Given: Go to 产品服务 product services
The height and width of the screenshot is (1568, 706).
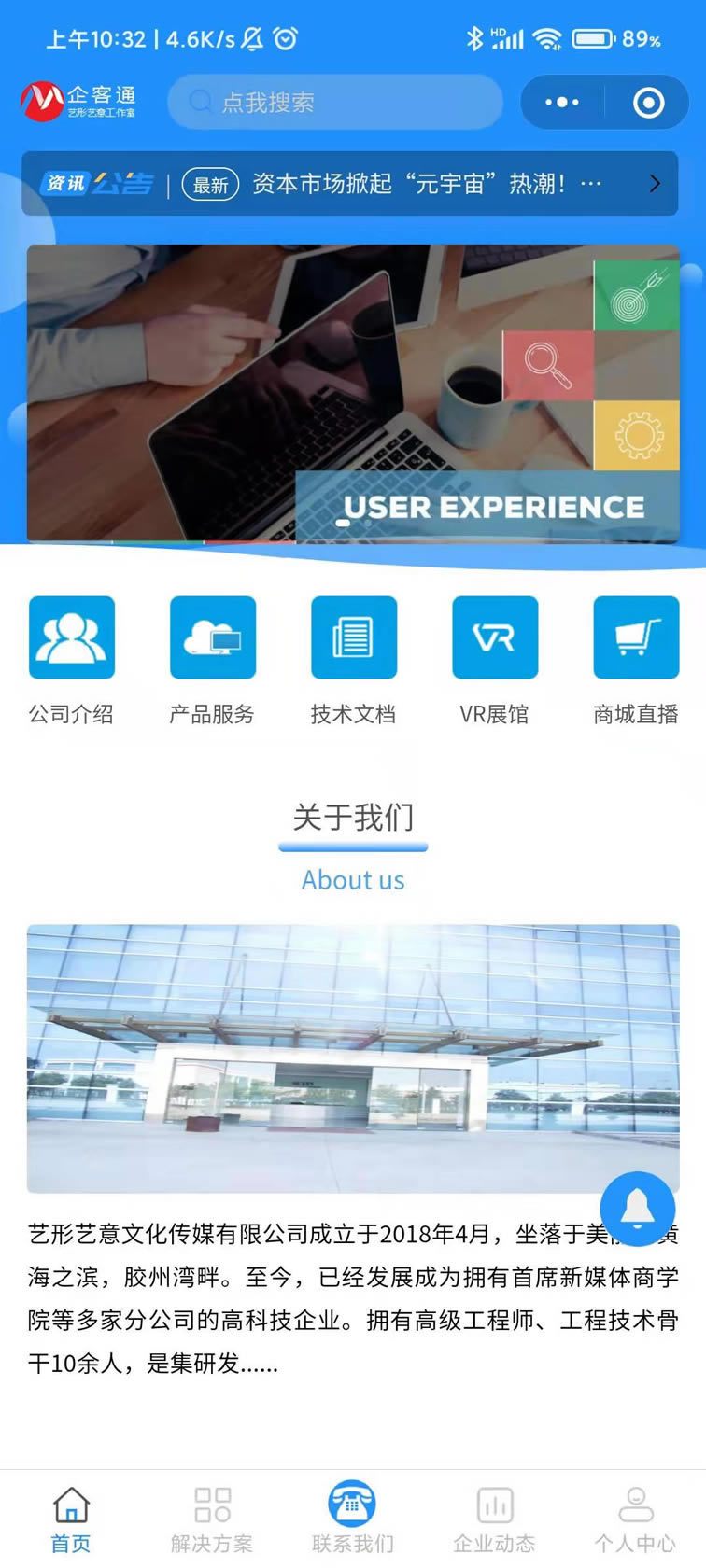Looking at the screenshot, I should click(x=213, y=659).
